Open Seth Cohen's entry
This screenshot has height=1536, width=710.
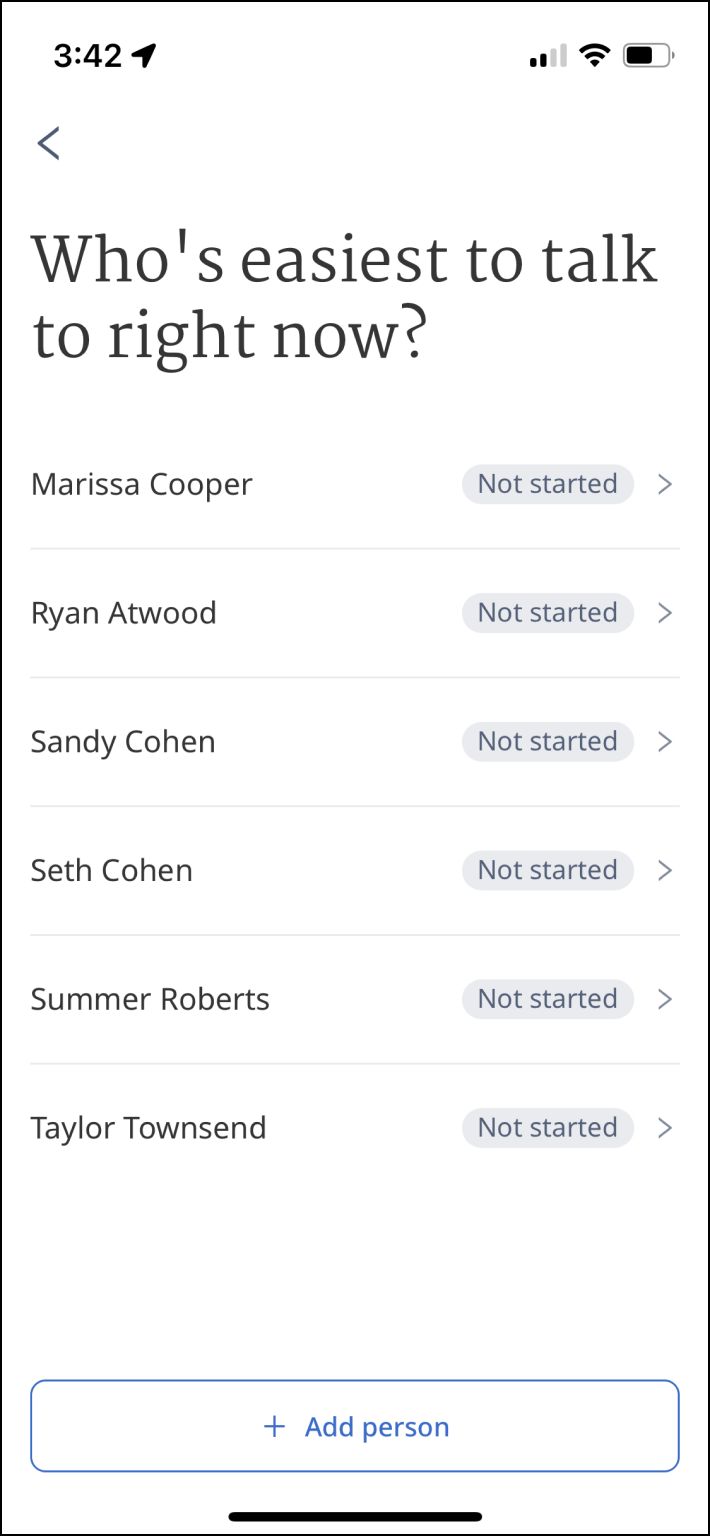[x=354, y=871]
